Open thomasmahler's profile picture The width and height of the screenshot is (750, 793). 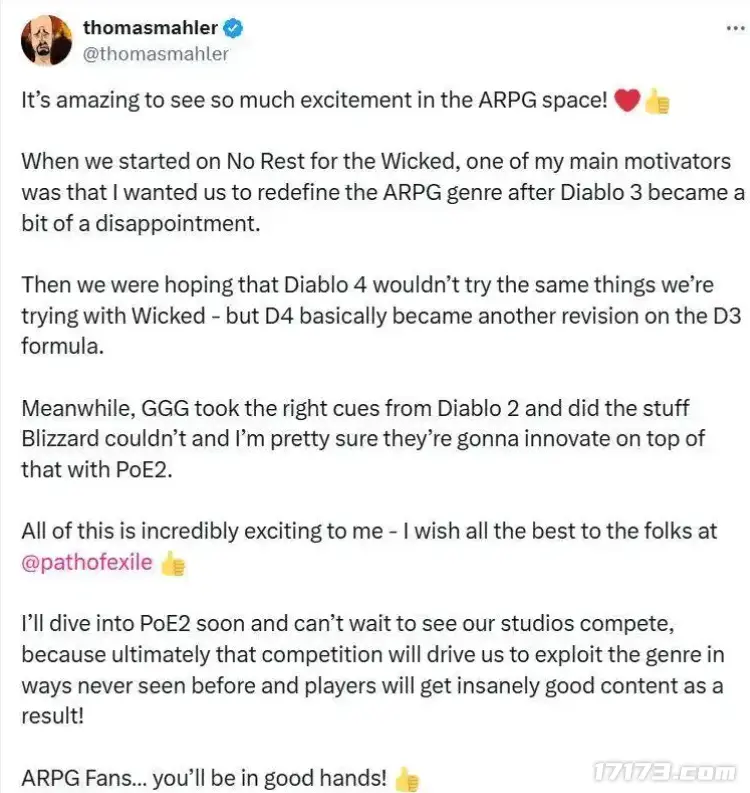click(46, 40)
